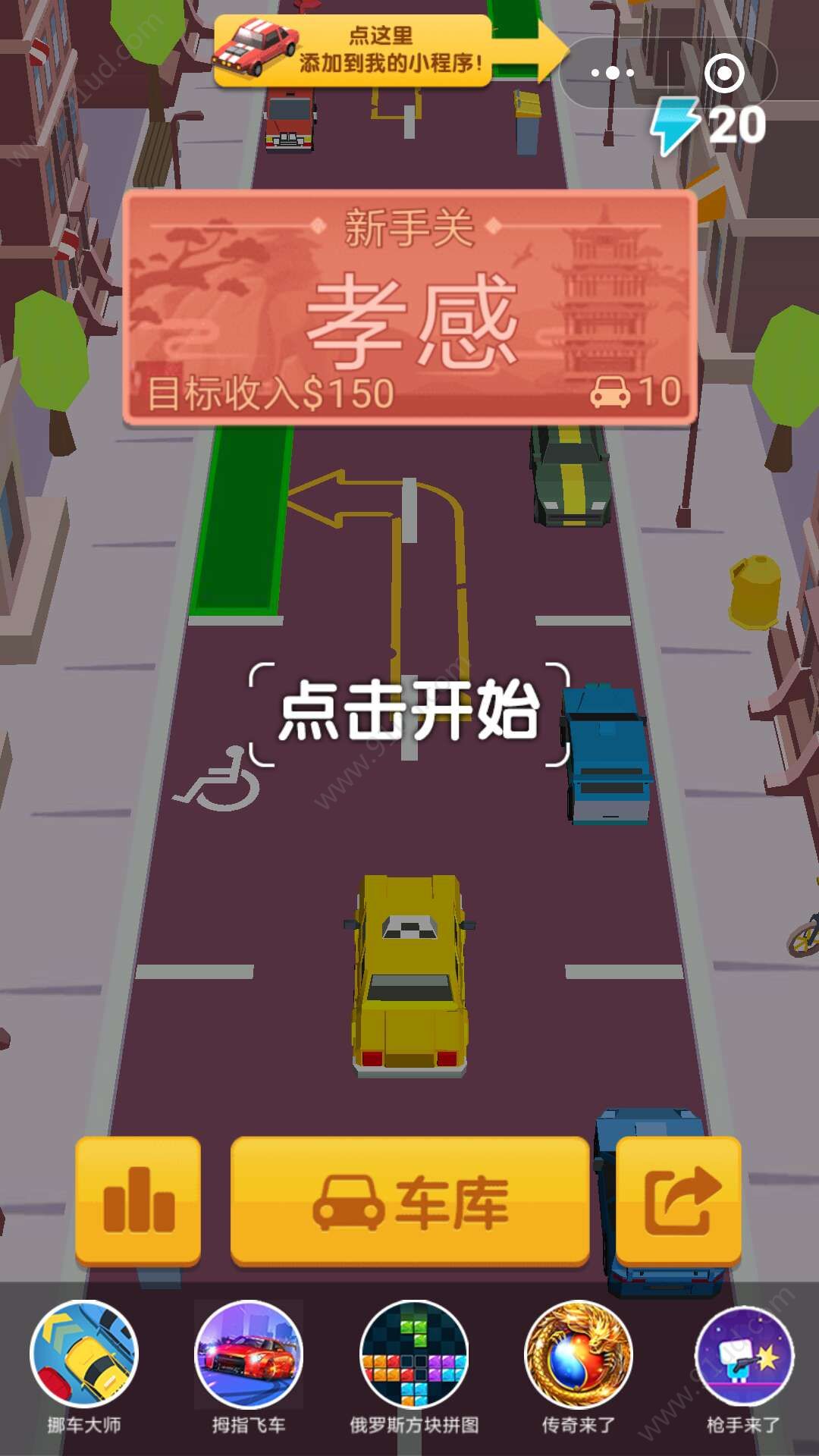
Task: Open the 传奇来了 game
Action: [x=579, y=1355]
